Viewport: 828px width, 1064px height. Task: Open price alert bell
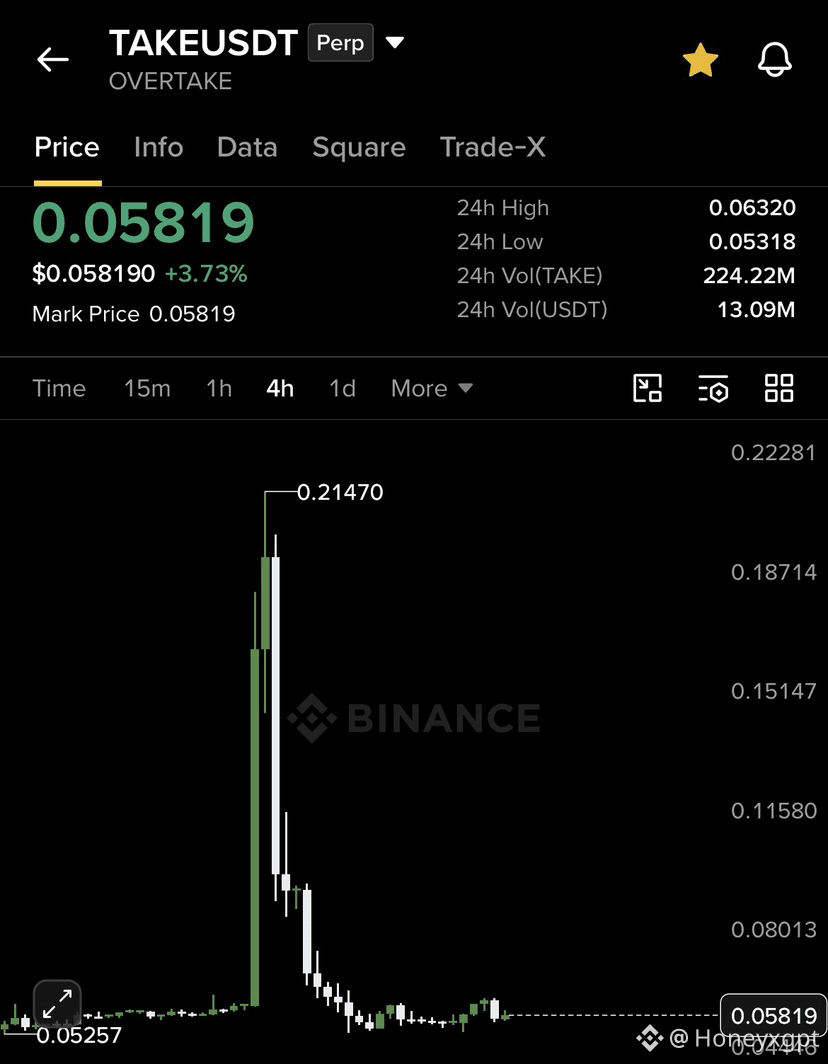(775, 60)
